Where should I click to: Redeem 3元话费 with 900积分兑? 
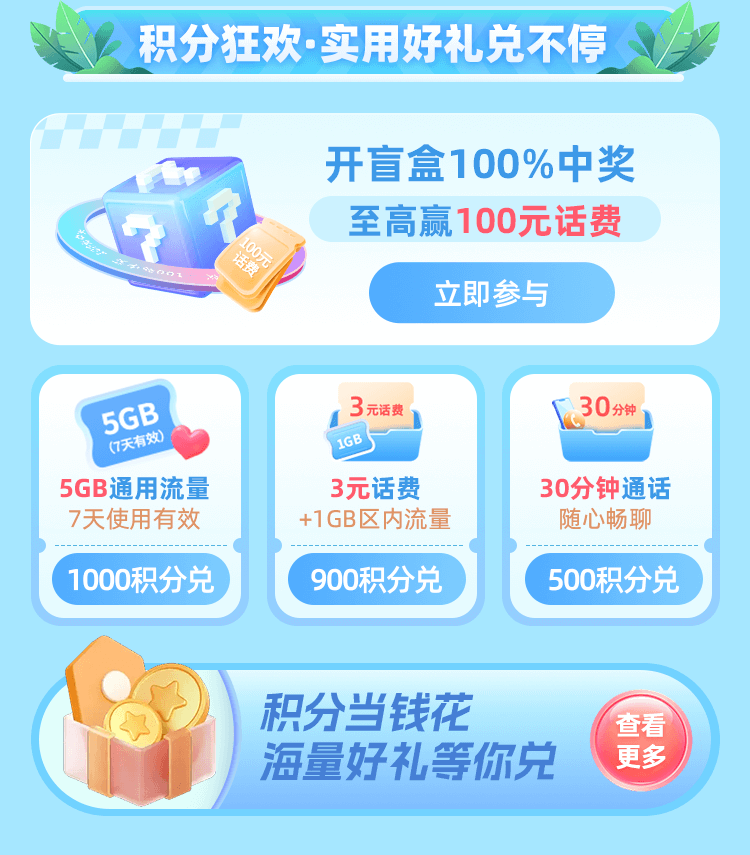[x=376, y=579]
